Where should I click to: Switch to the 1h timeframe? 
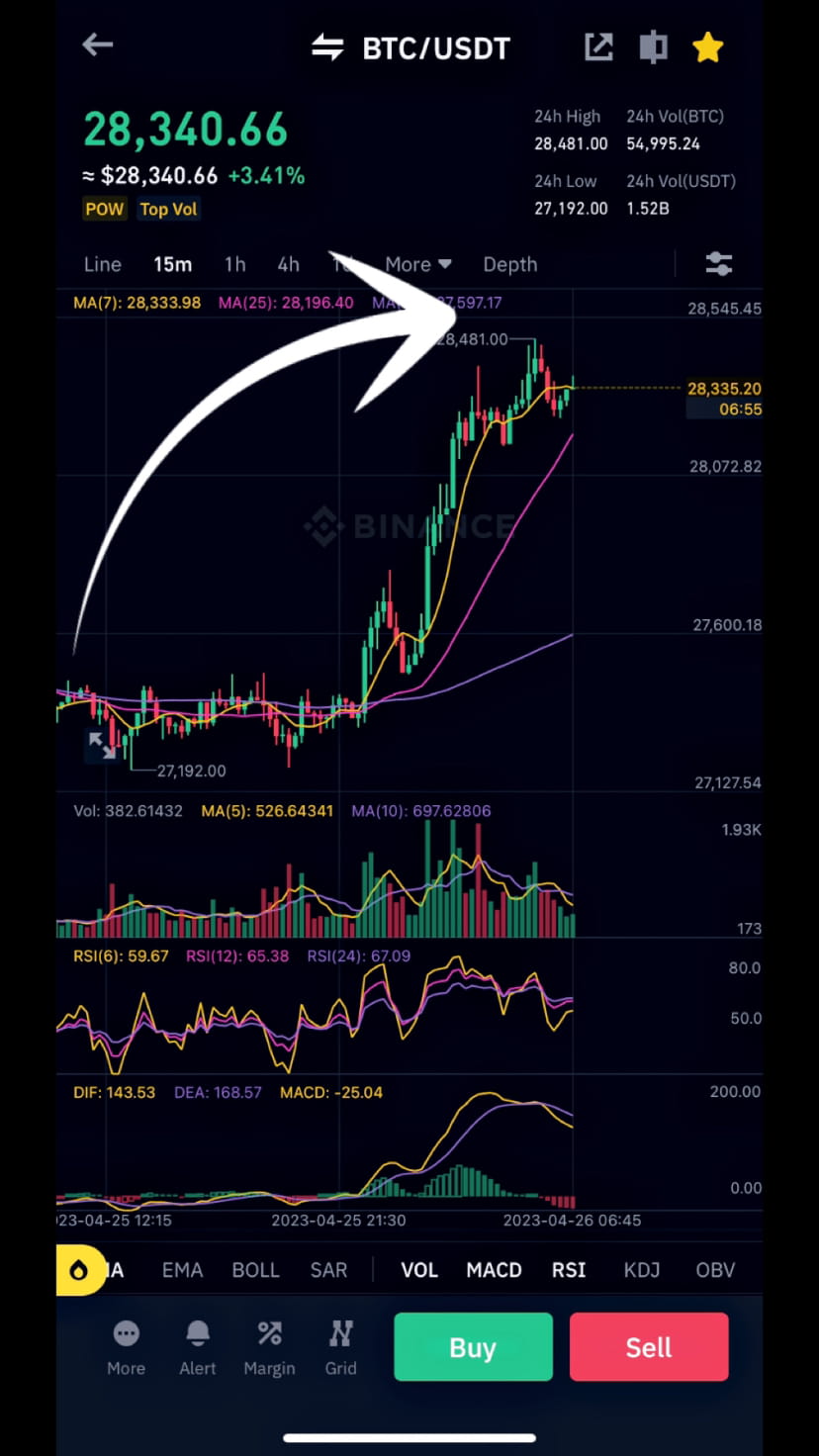(x=234, y=264)
